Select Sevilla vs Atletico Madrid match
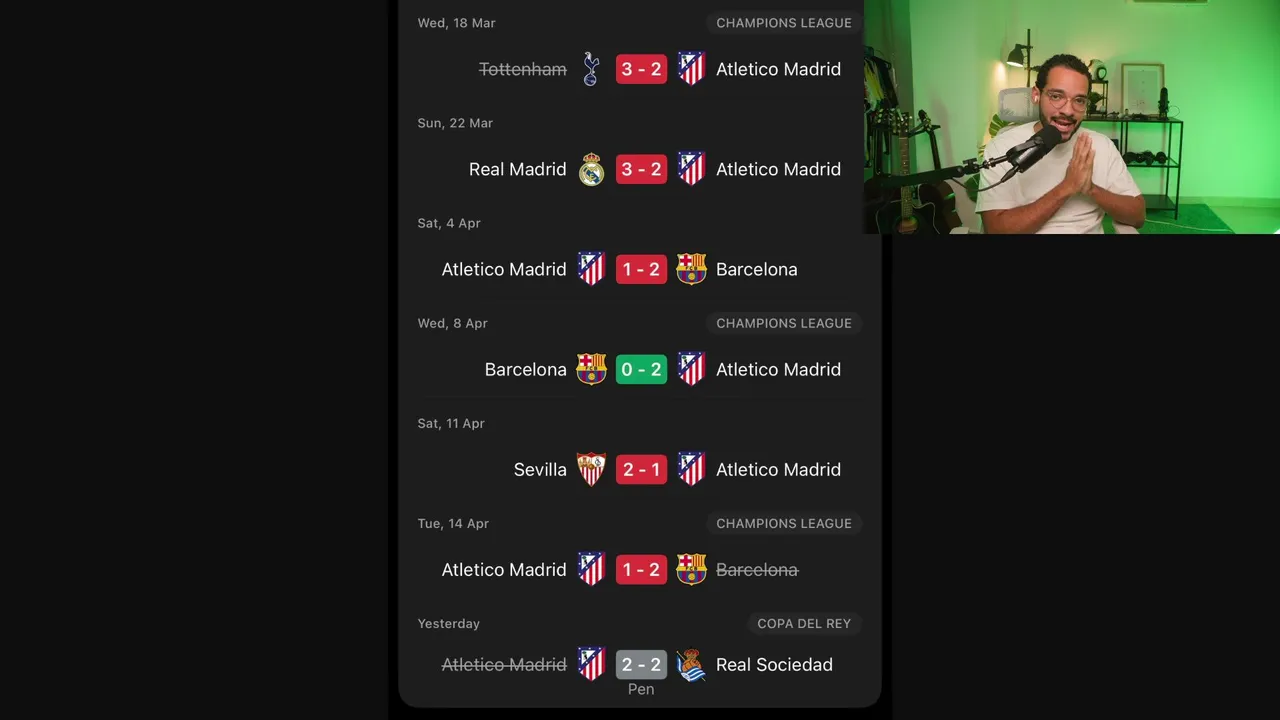 (x=640, y=469)
